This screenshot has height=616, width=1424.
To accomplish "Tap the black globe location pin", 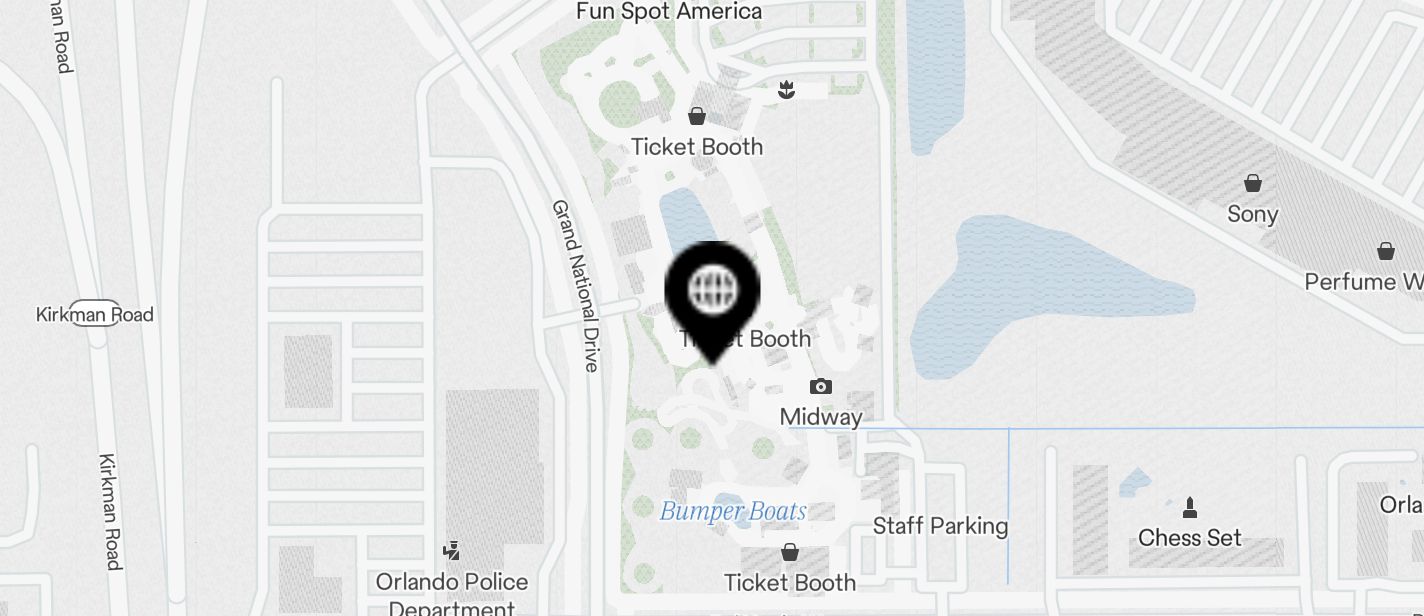I will 713,293.
